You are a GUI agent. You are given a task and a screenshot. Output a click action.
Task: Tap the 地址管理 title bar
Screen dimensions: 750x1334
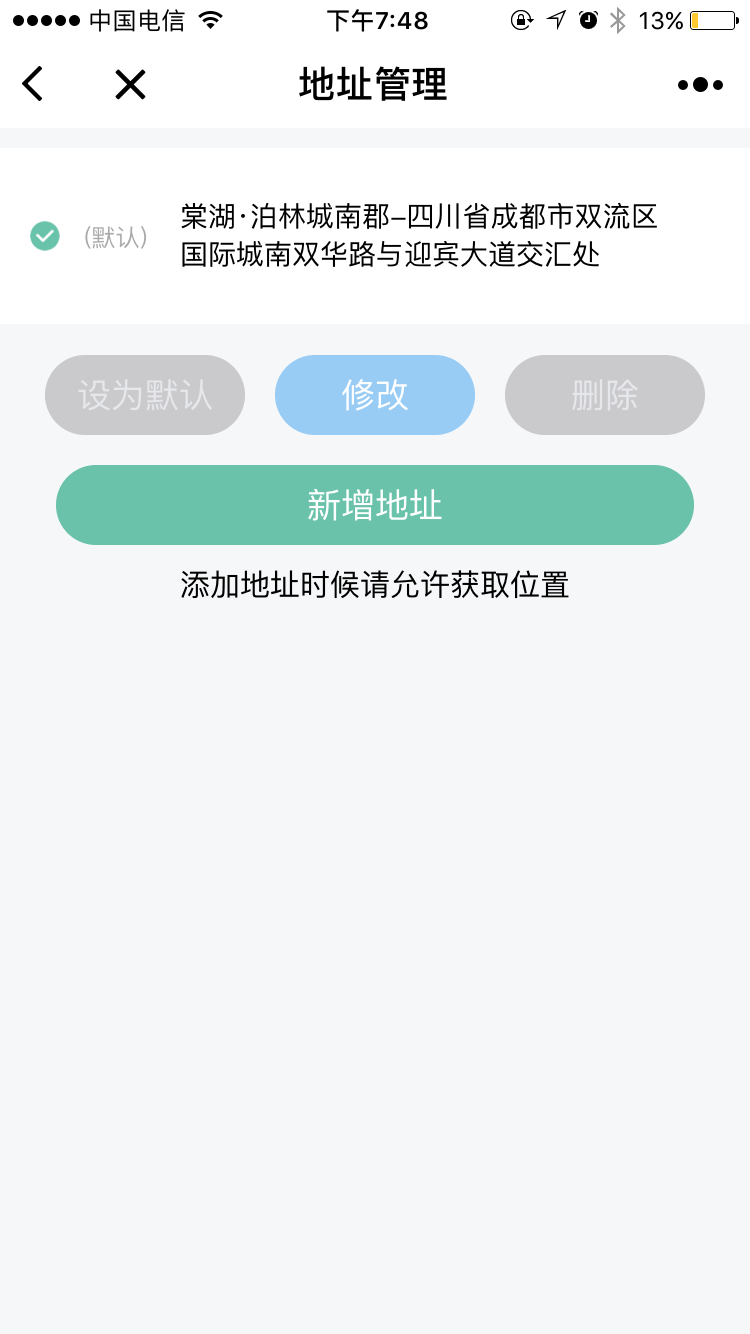(x=375, y=84)
